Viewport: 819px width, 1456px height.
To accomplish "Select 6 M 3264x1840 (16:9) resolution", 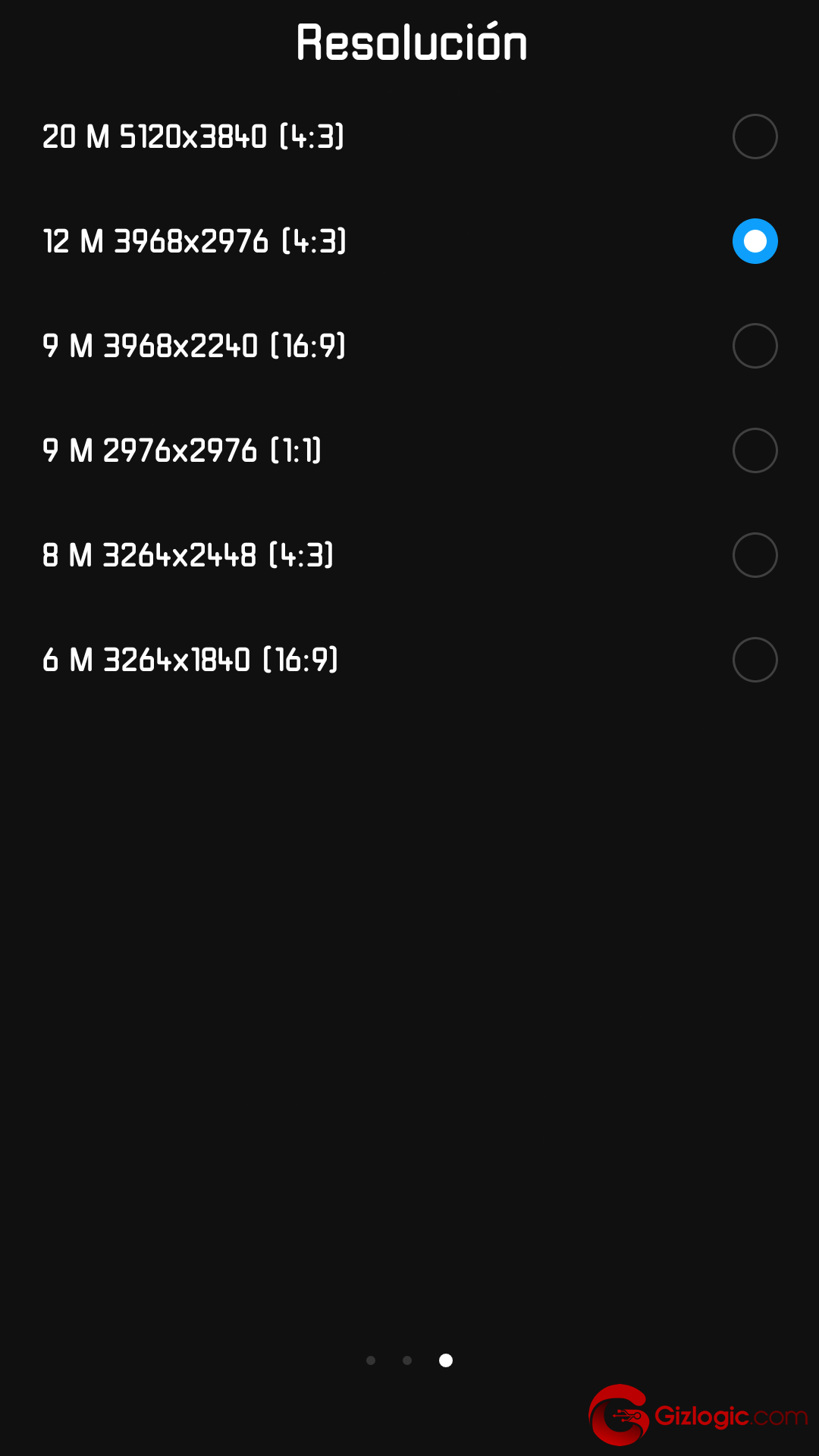I will (x=409, y=660).
